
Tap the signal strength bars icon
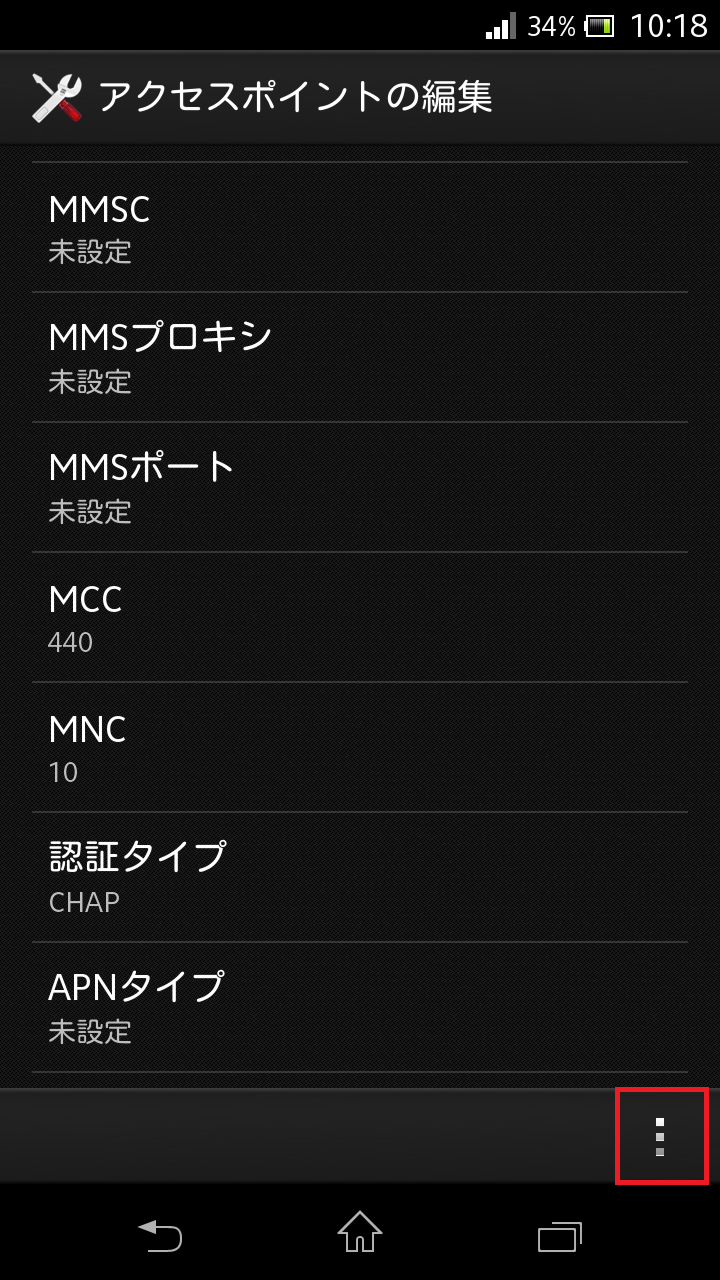(498, 27)
